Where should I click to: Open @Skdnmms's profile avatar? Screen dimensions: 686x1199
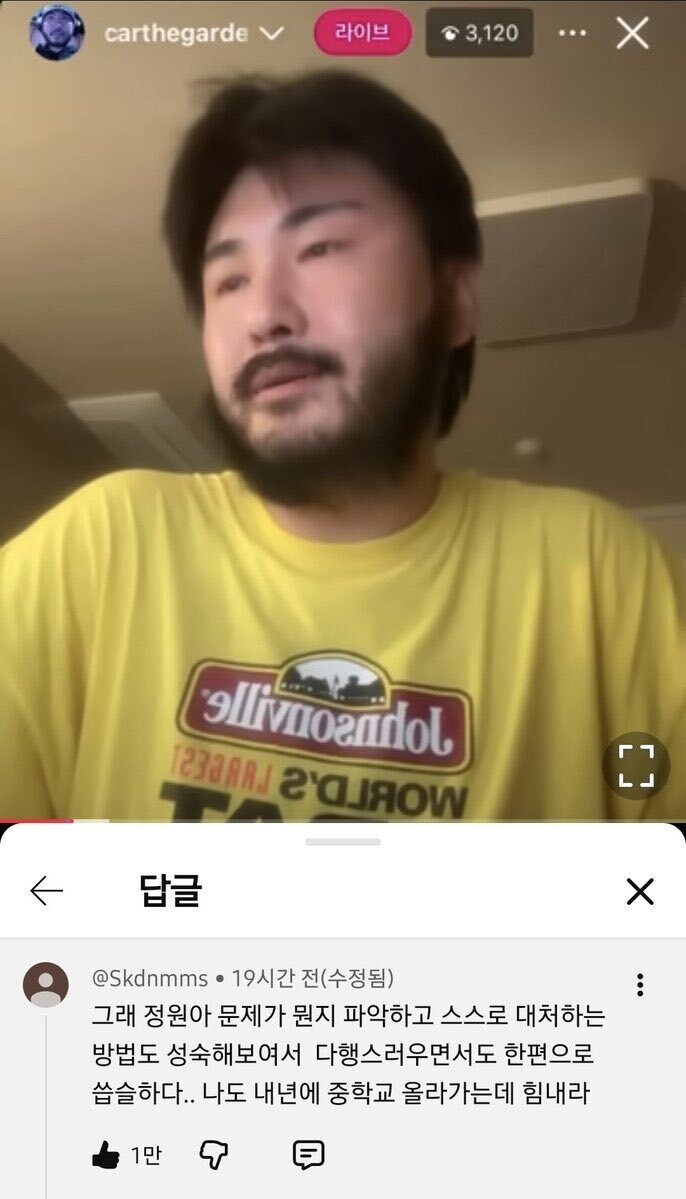[46, 985]
